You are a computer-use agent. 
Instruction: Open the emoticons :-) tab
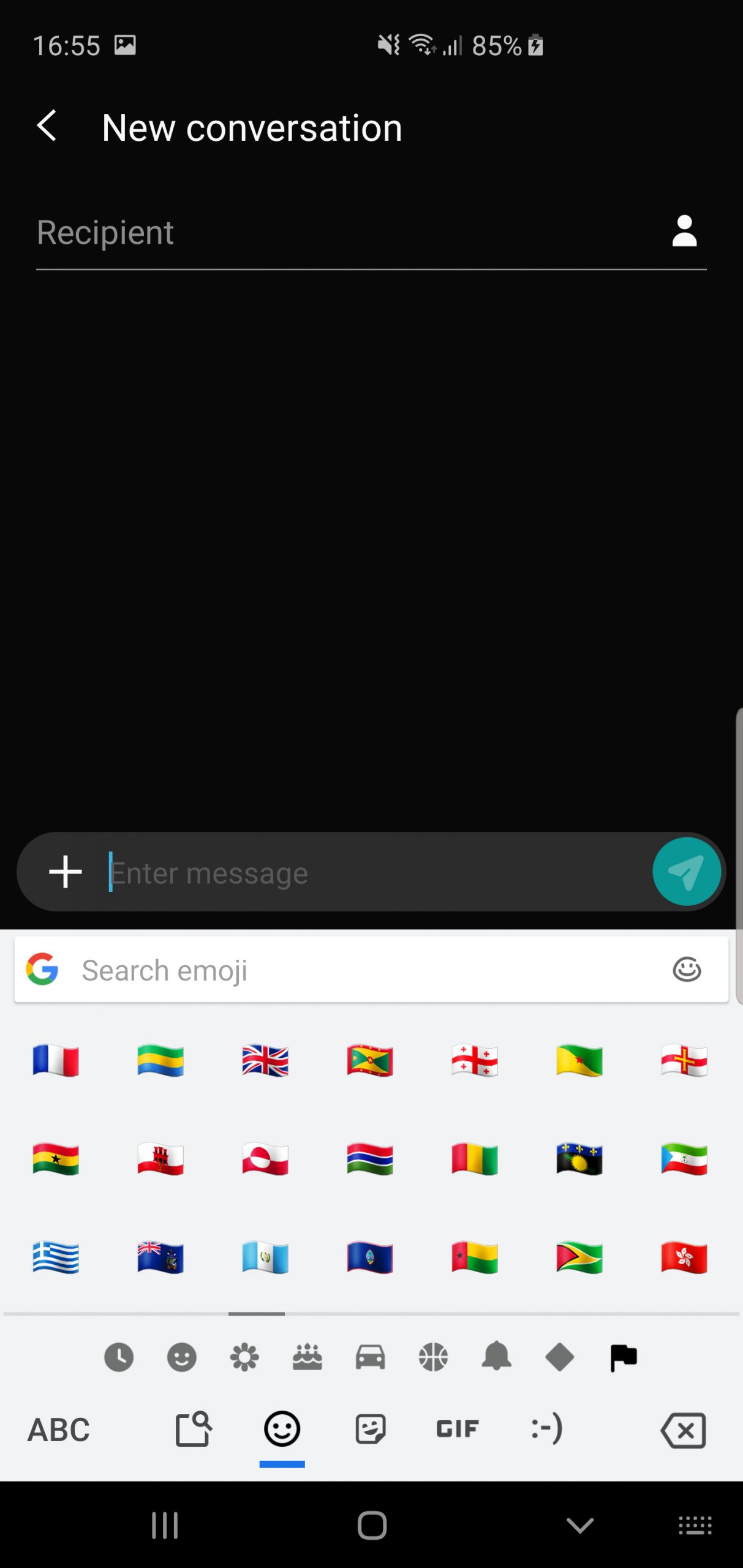point(546,1429)
